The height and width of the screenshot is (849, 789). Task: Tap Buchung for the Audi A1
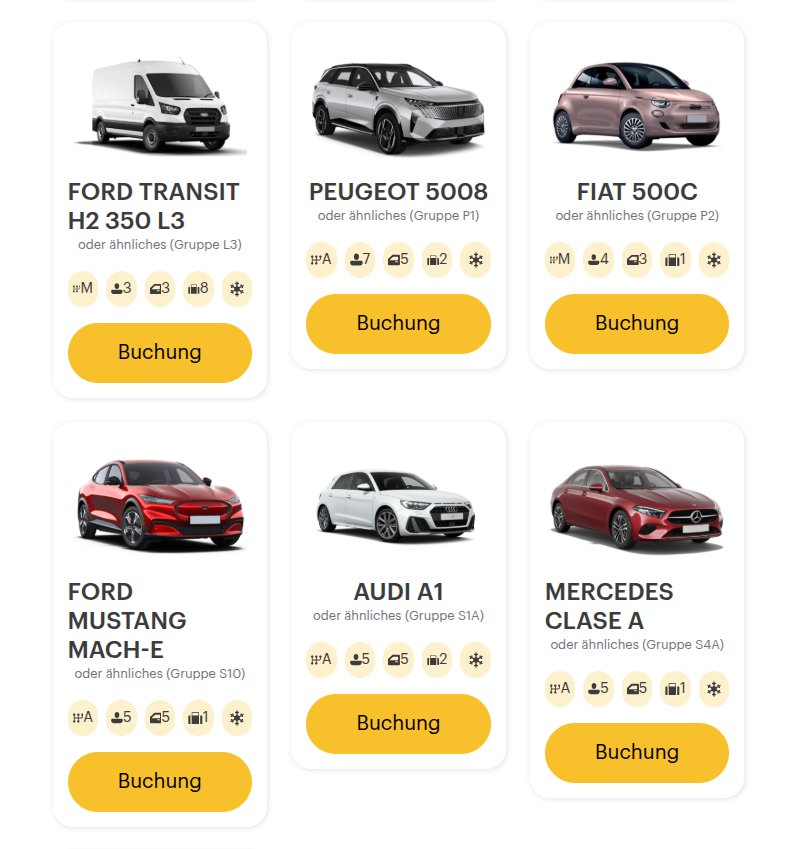(x=398, y=723)
